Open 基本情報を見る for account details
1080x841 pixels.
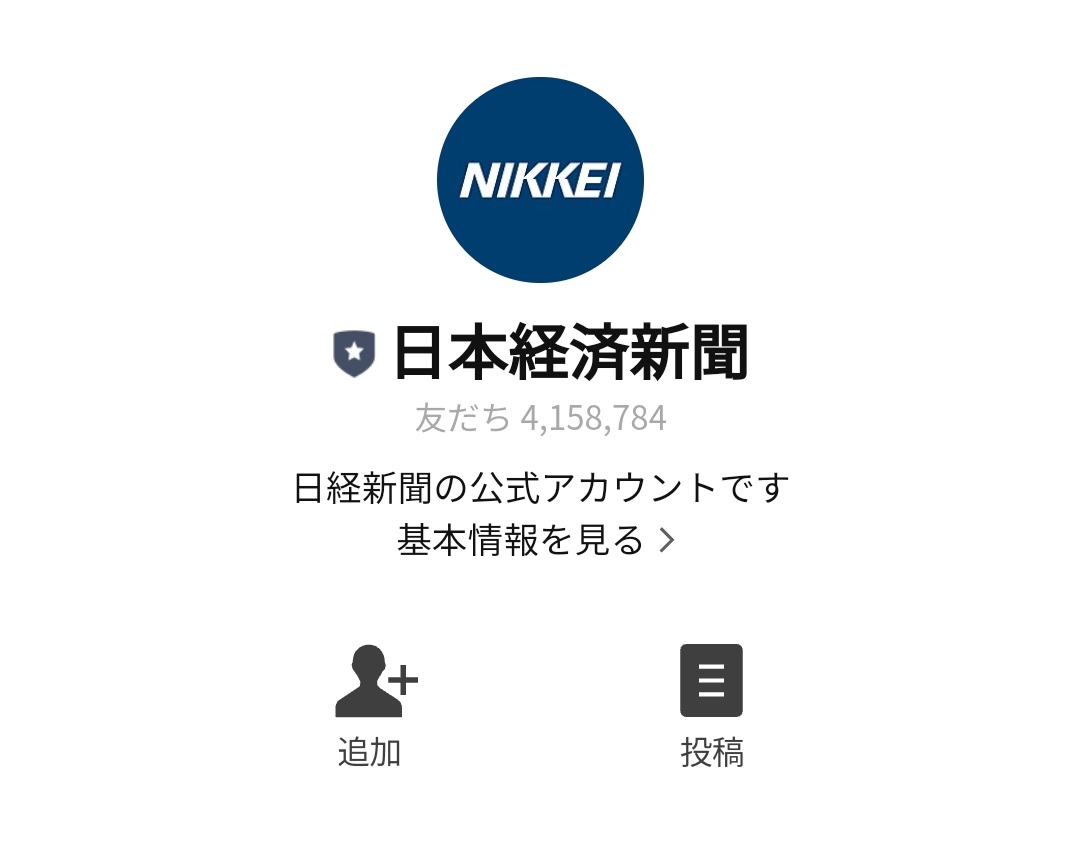click(x=537, y=541)
